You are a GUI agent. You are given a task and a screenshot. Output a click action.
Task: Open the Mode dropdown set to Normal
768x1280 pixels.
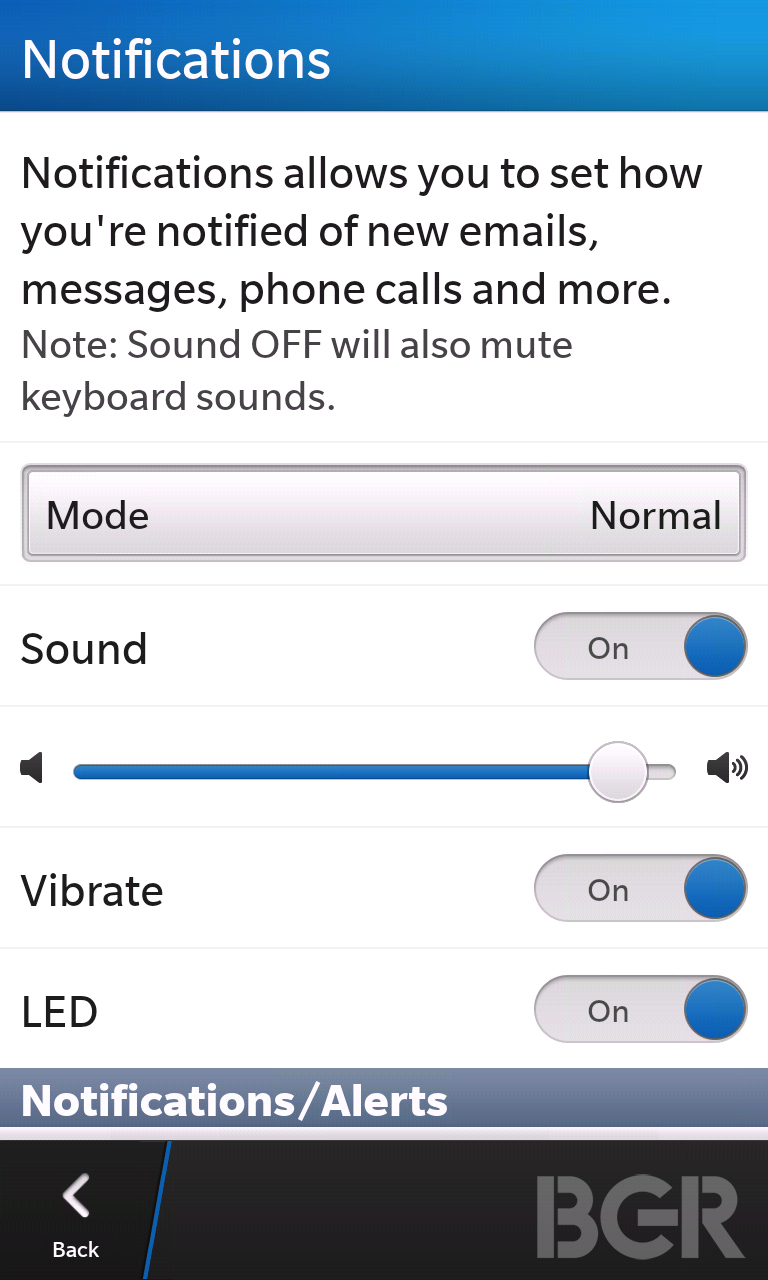384,514
